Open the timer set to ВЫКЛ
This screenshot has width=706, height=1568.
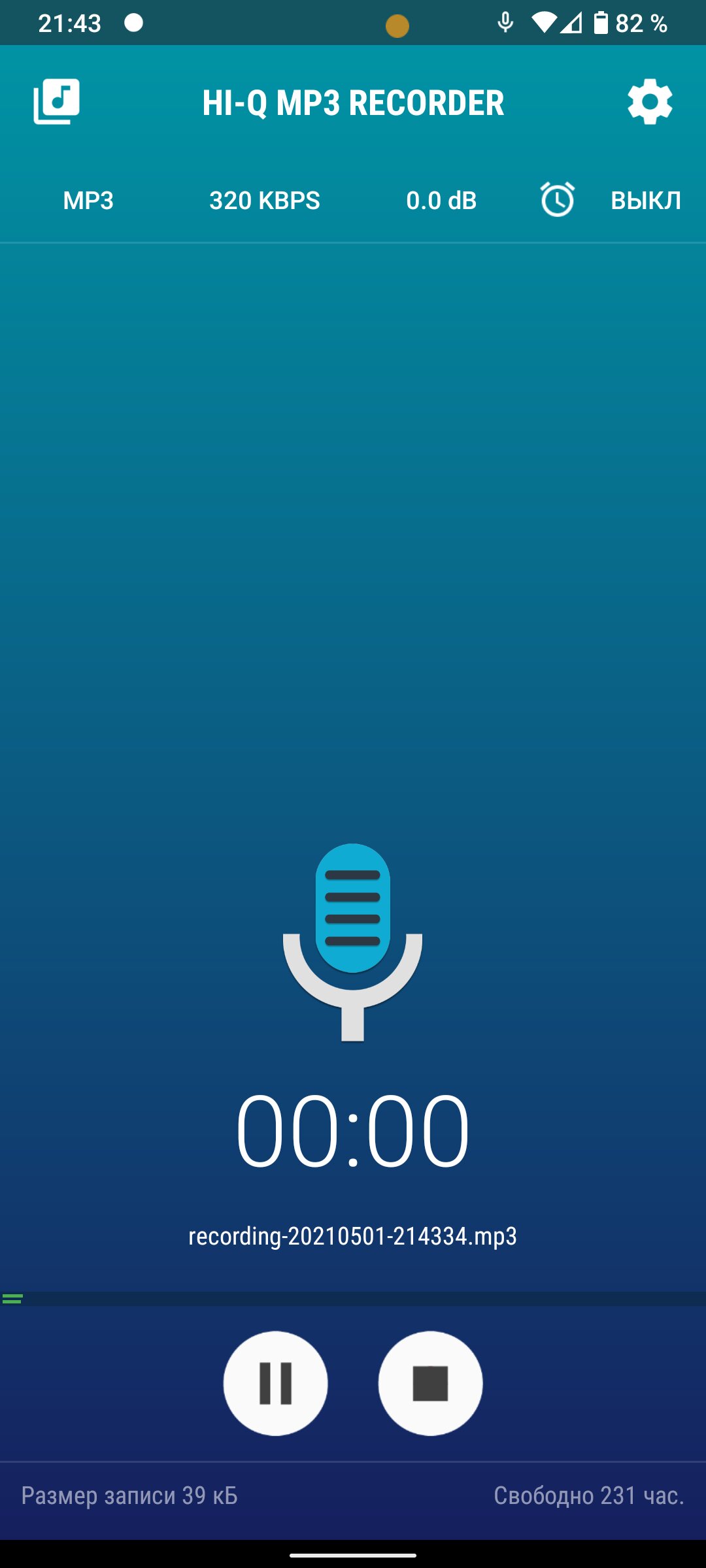point(611,200)
